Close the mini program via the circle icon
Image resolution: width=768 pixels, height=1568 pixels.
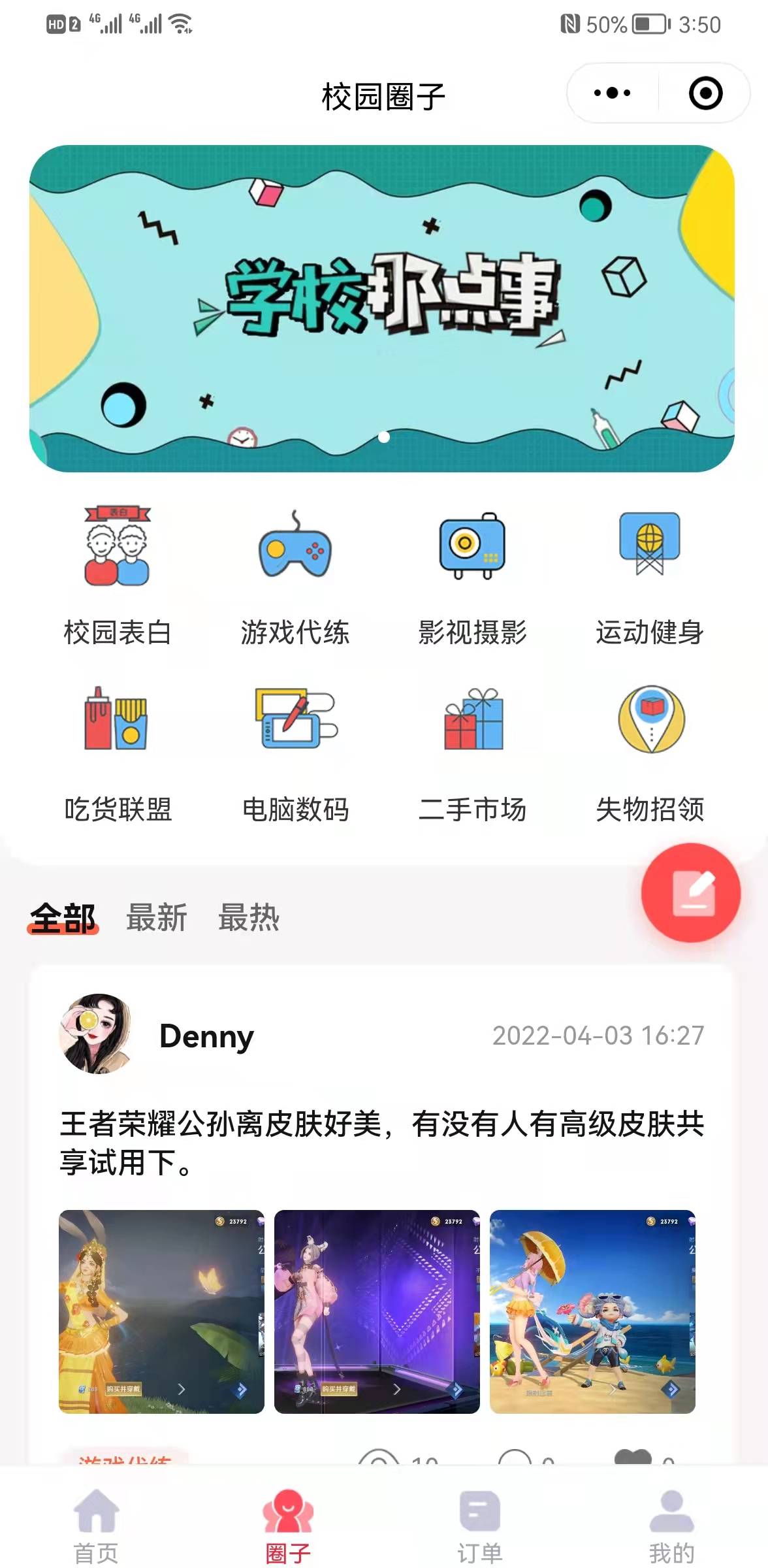tap(705, 93)
